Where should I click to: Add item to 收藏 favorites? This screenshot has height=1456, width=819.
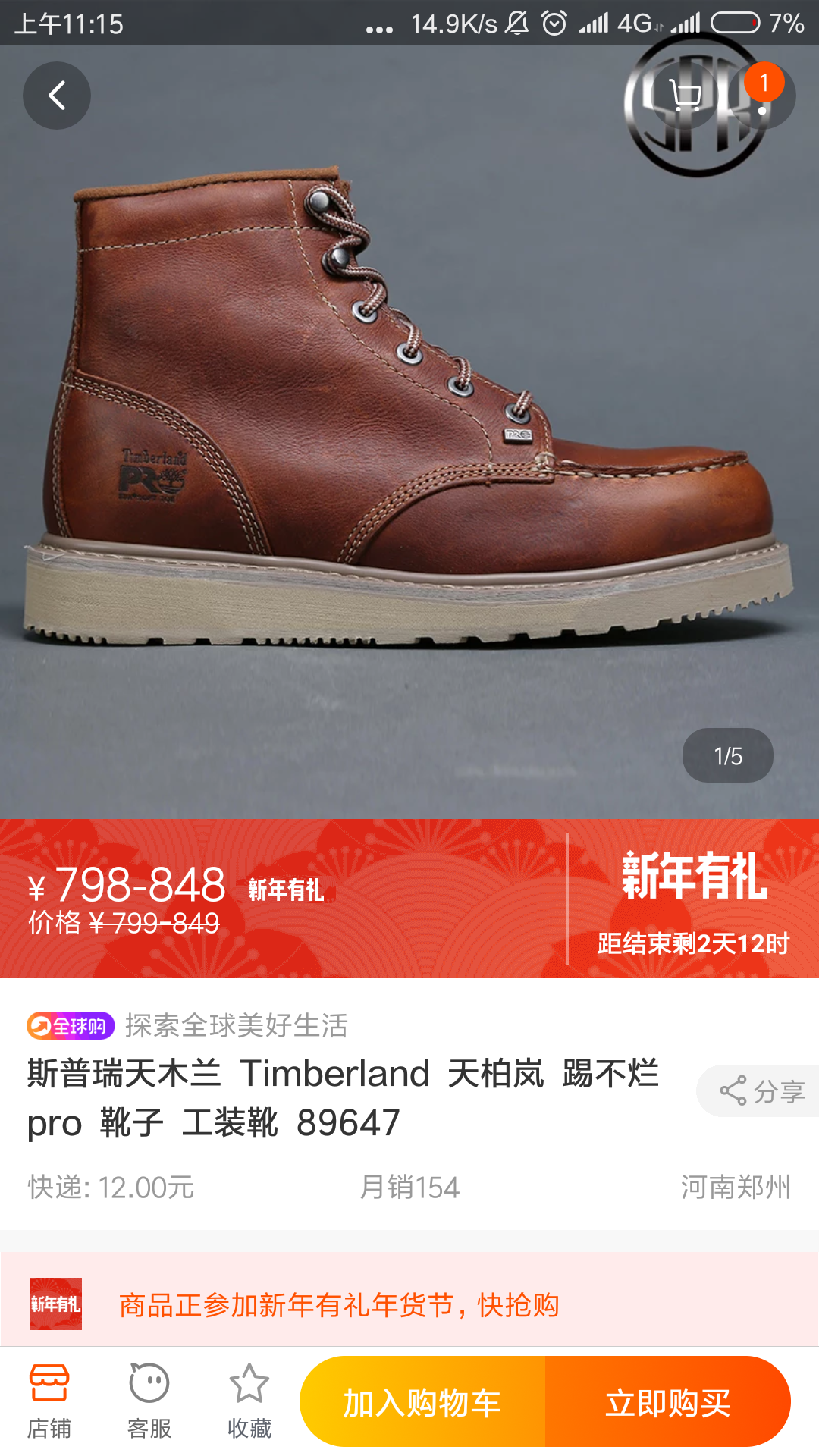249,1401
